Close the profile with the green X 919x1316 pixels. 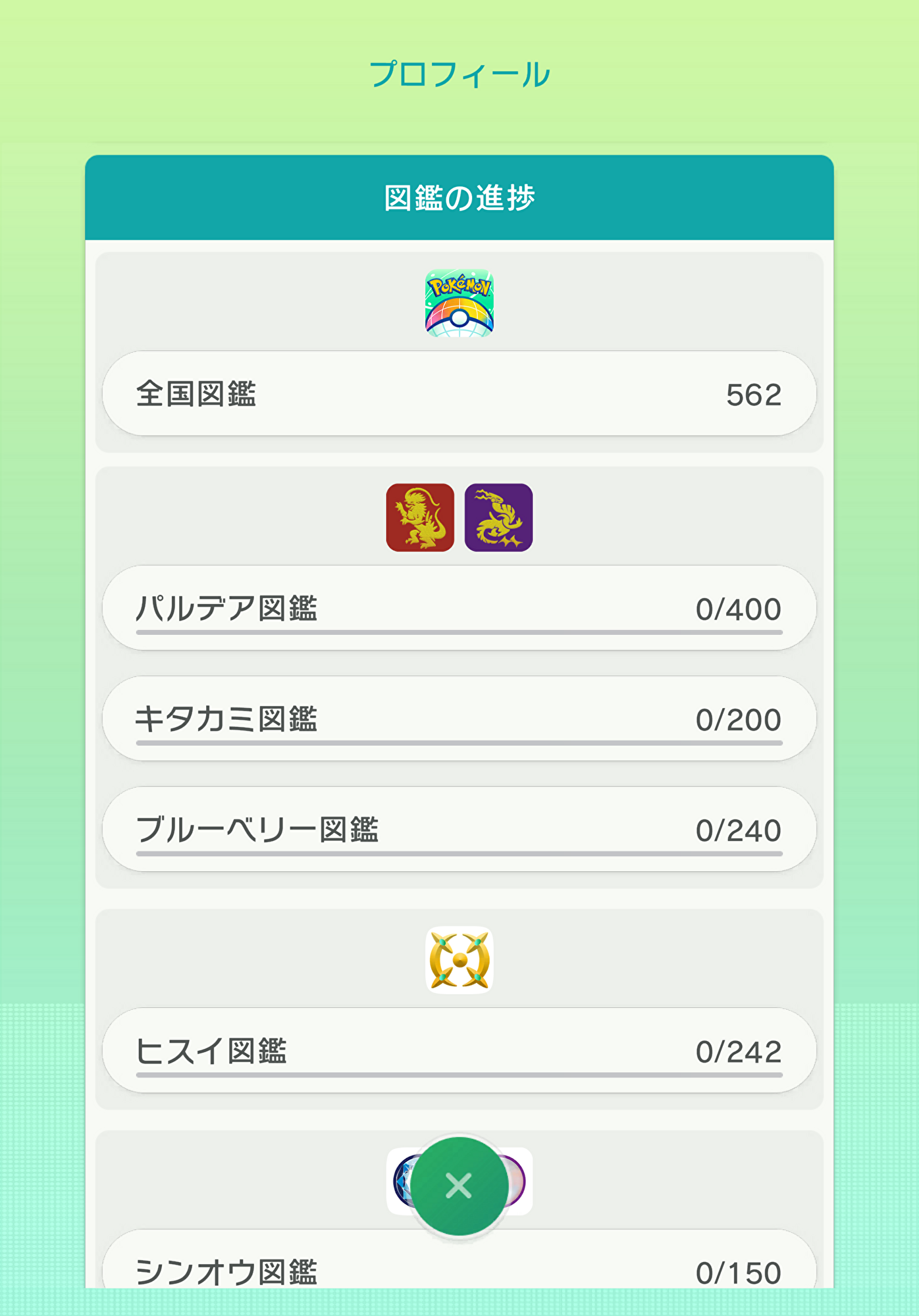459,1186
